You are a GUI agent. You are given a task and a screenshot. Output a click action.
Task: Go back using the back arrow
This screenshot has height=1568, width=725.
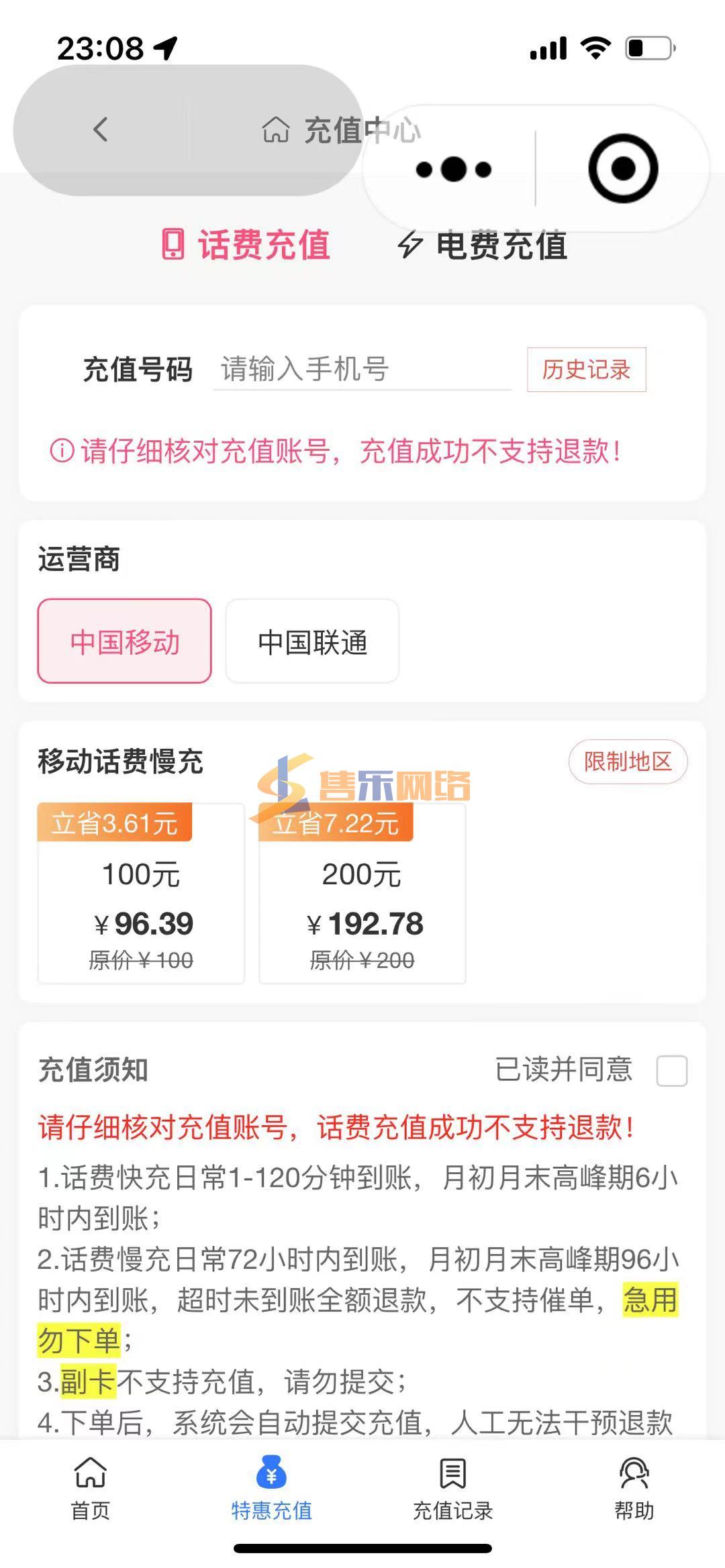101,129
